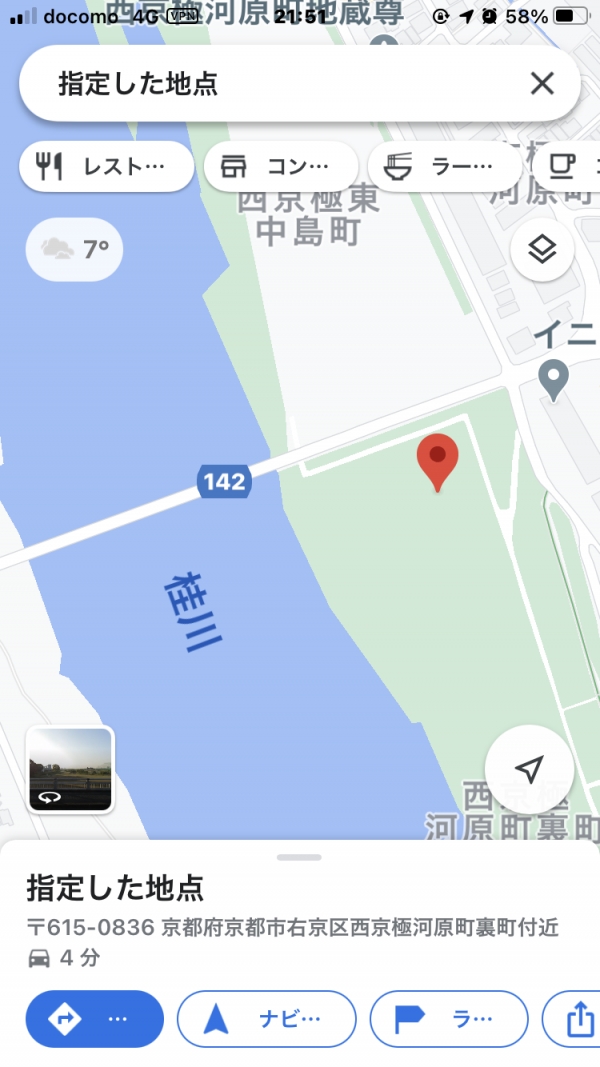600x1067 pixels.
Task: Get directions with the blue button
Action: tap(94, 1018)
